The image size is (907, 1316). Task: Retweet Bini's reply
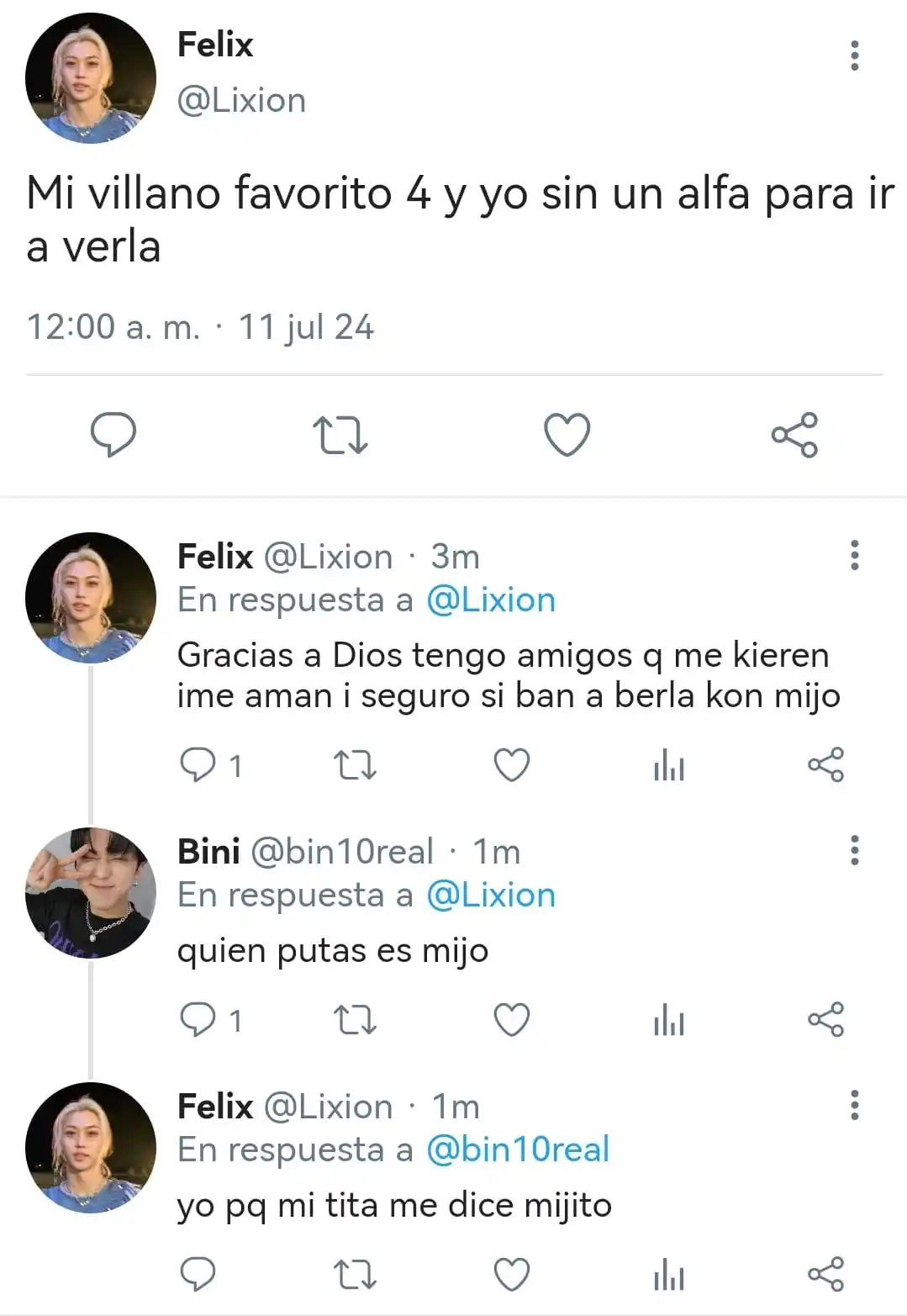353,1021
